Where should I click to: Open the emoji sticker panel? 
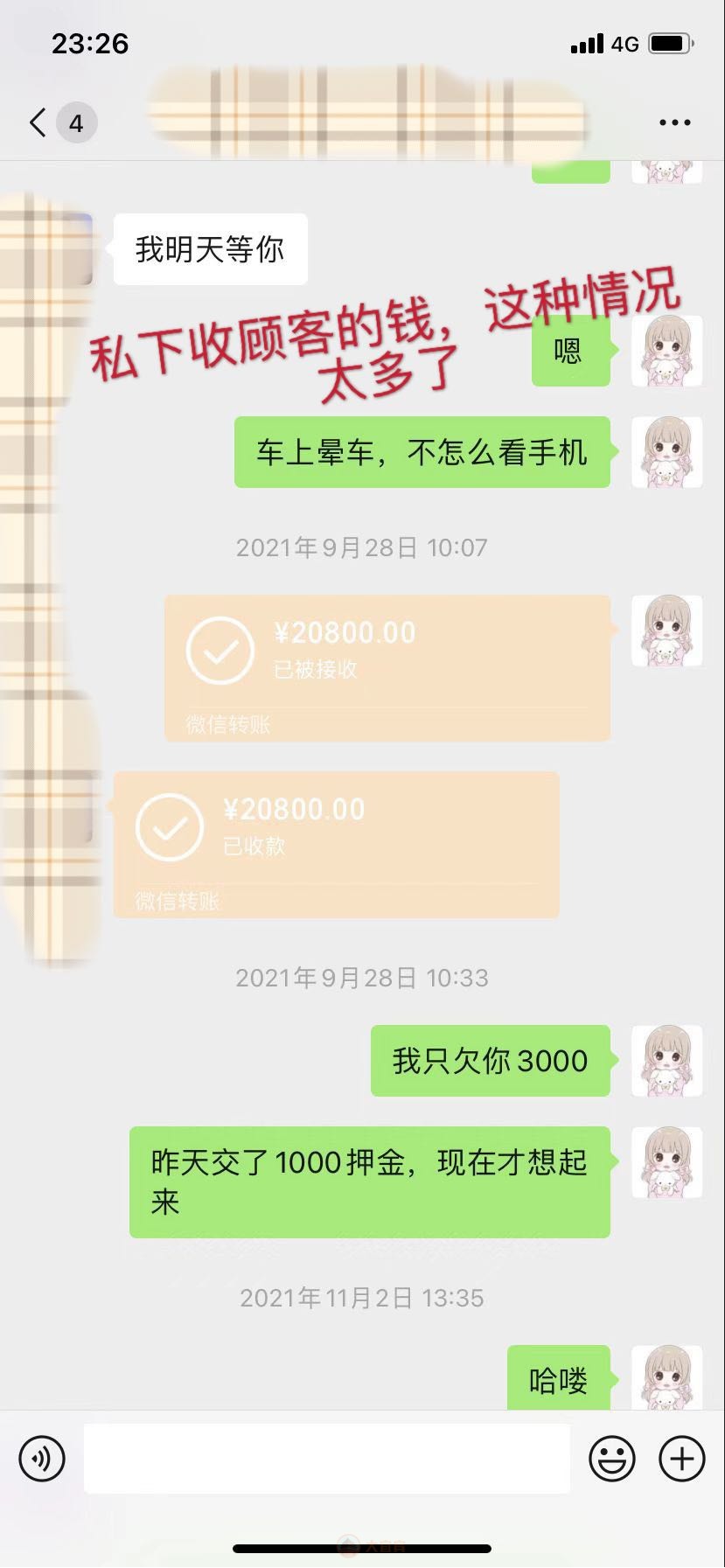coord(611,1458)
